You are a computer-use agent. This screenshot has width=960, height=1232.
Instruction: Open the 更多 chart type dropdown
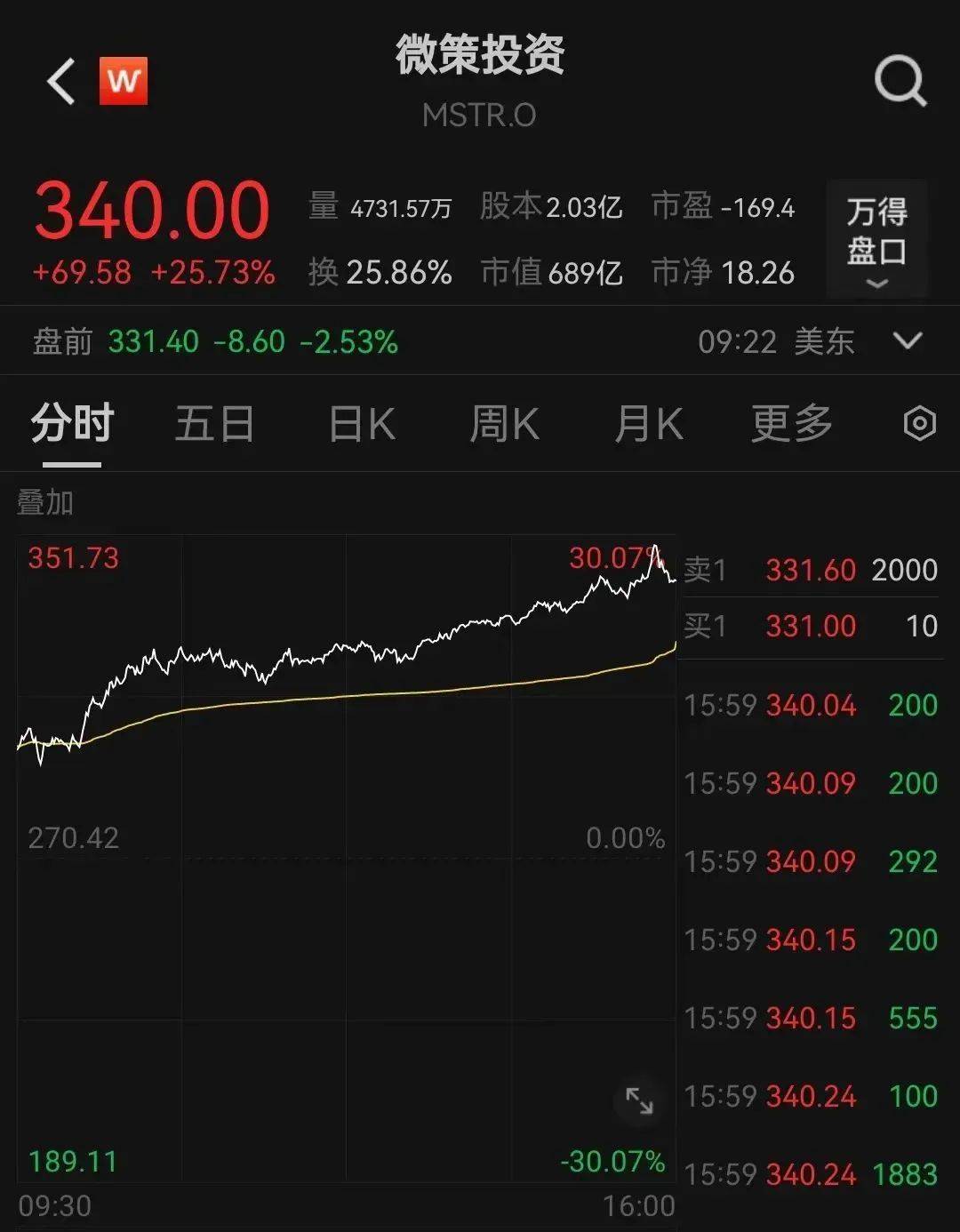789,424
